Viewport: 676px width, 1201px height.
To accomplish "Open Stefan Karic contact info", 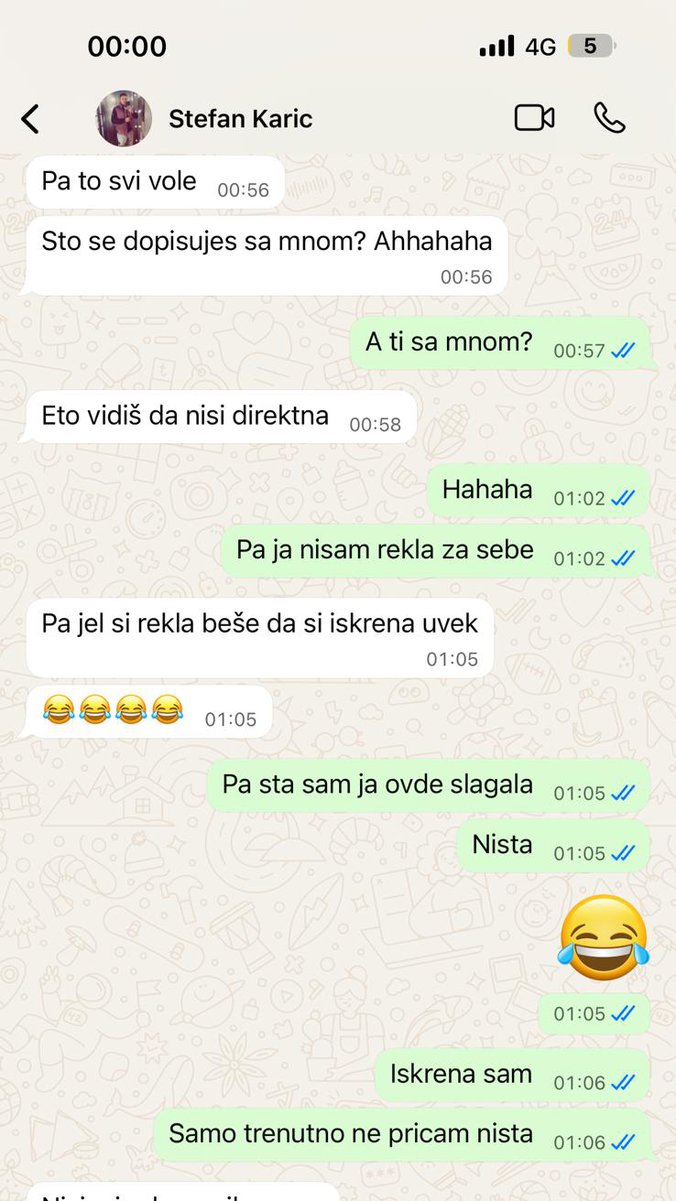I will tap(240, 119).
